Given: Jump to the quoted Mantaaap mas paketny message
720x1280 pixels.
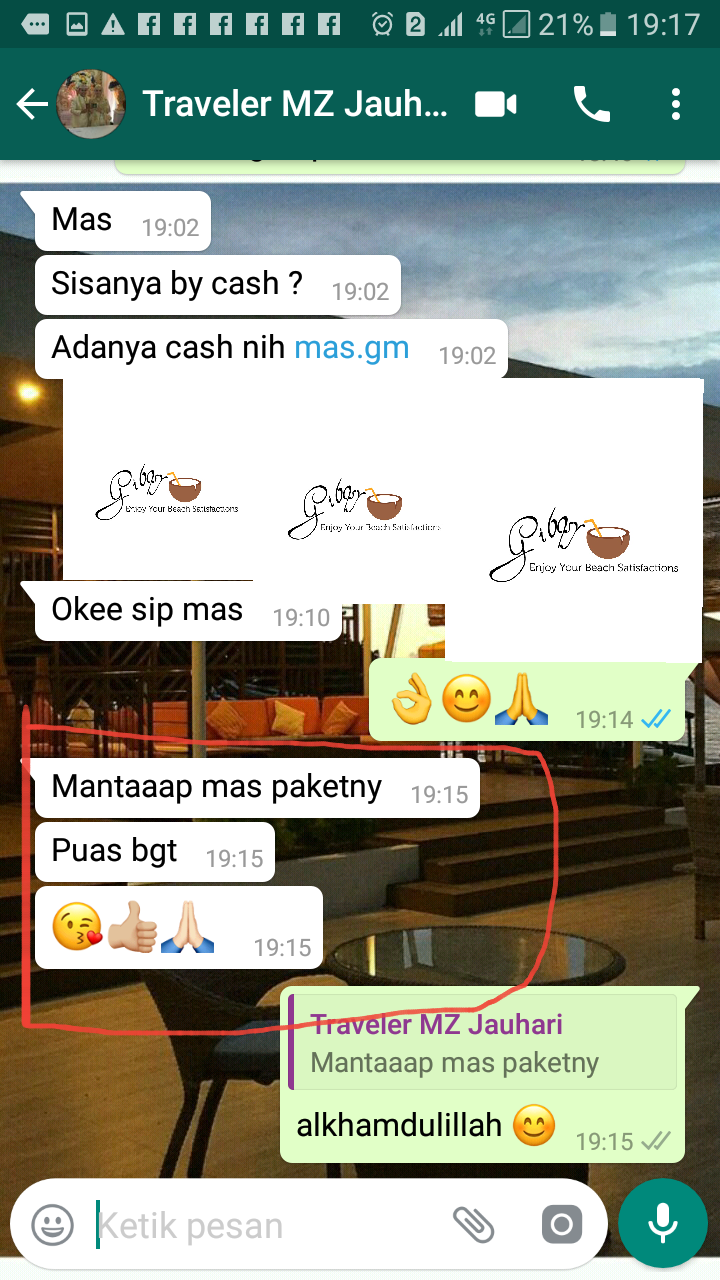Looking at the screenshot, I should (482, 1042).
